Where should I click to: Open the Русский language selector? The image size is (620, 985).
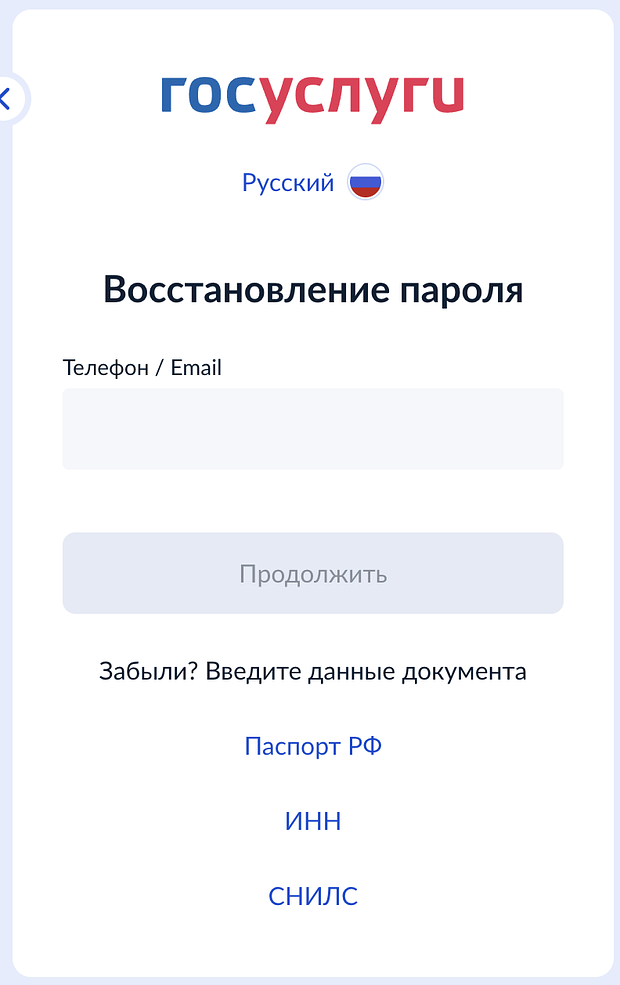311,184
